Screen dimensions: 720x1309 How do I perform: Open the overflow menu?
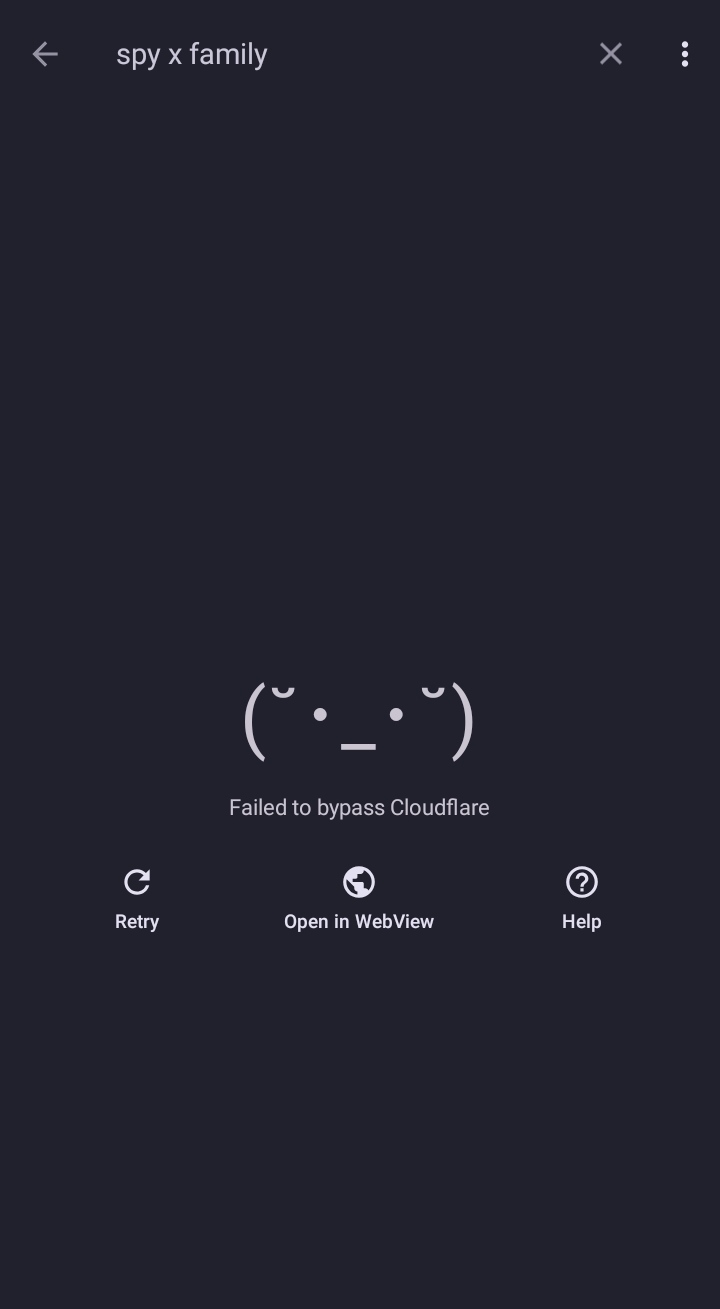coord(685,54)
